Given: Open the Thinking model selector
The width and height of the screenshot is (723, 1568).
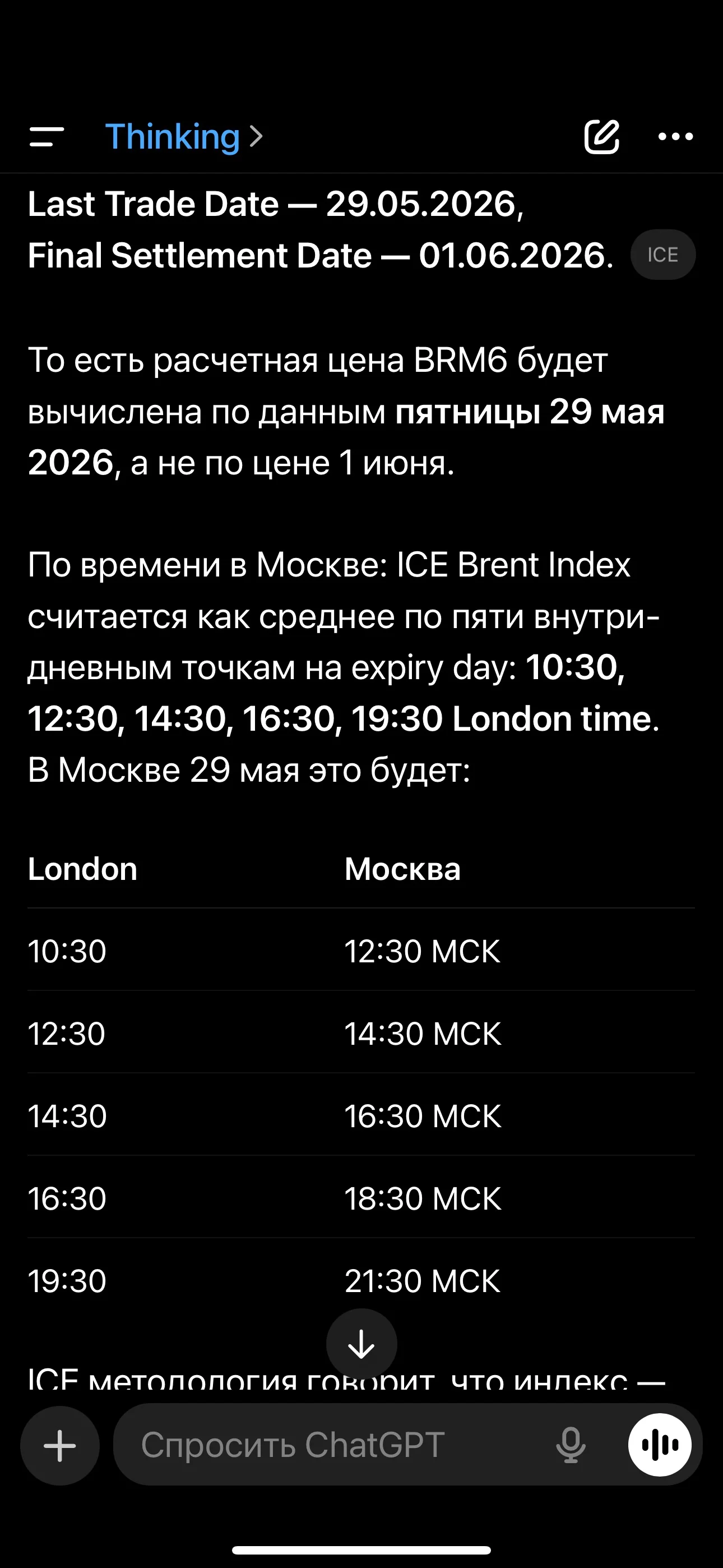Looking at the screenshot, I should [184, 136].
